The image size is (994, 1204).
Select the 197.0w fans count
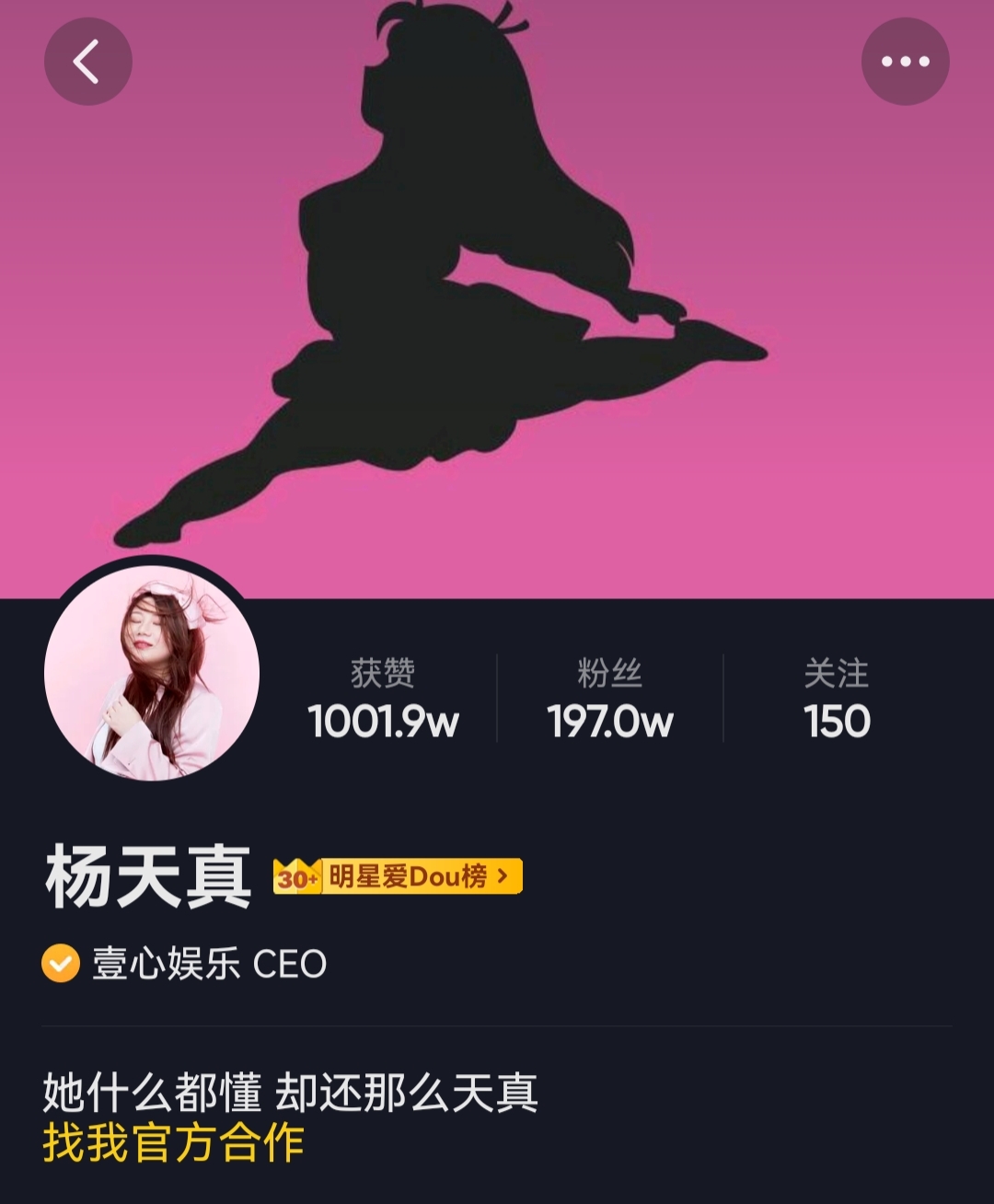[609, 723]
